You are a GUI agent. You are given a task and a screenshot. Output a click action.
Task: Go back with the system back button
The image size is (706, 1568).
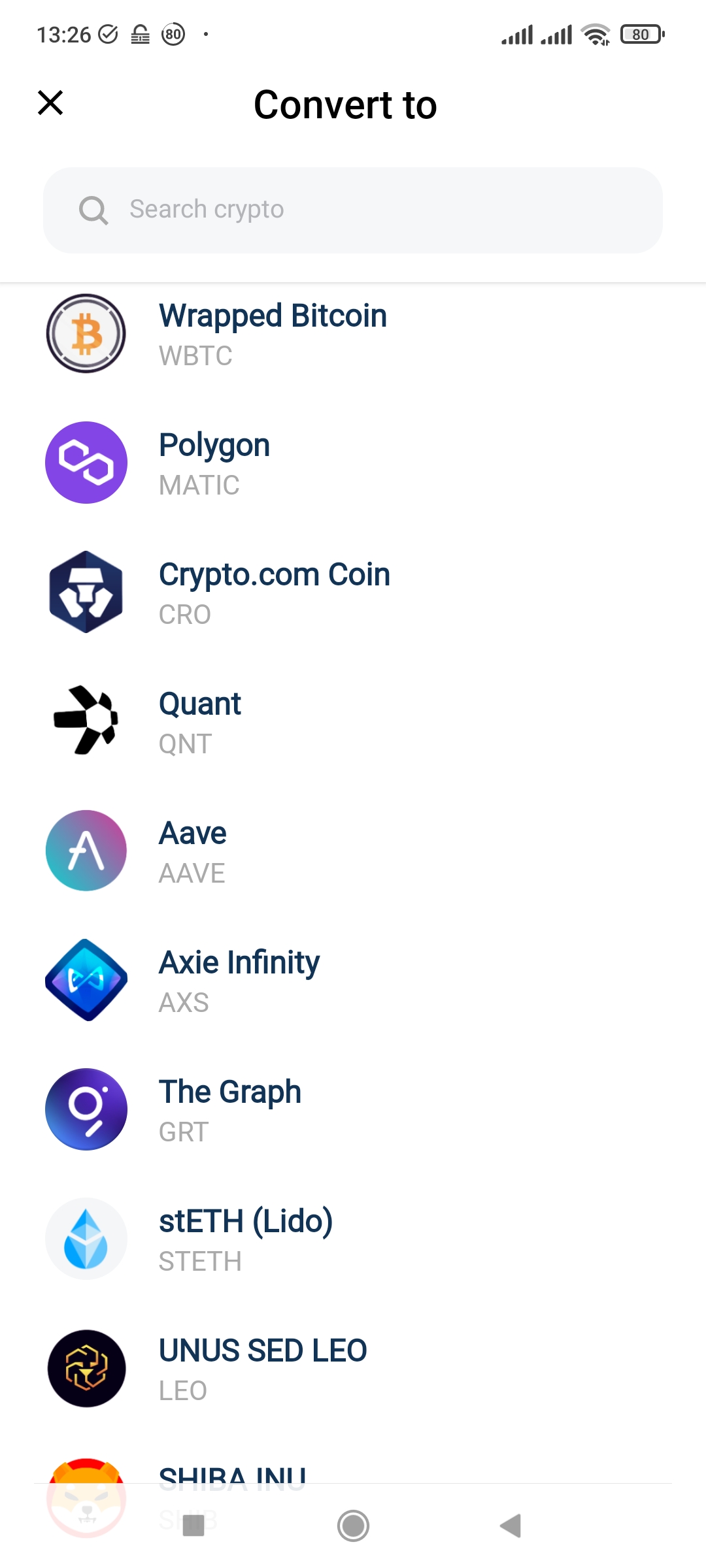click(511, 1526)
